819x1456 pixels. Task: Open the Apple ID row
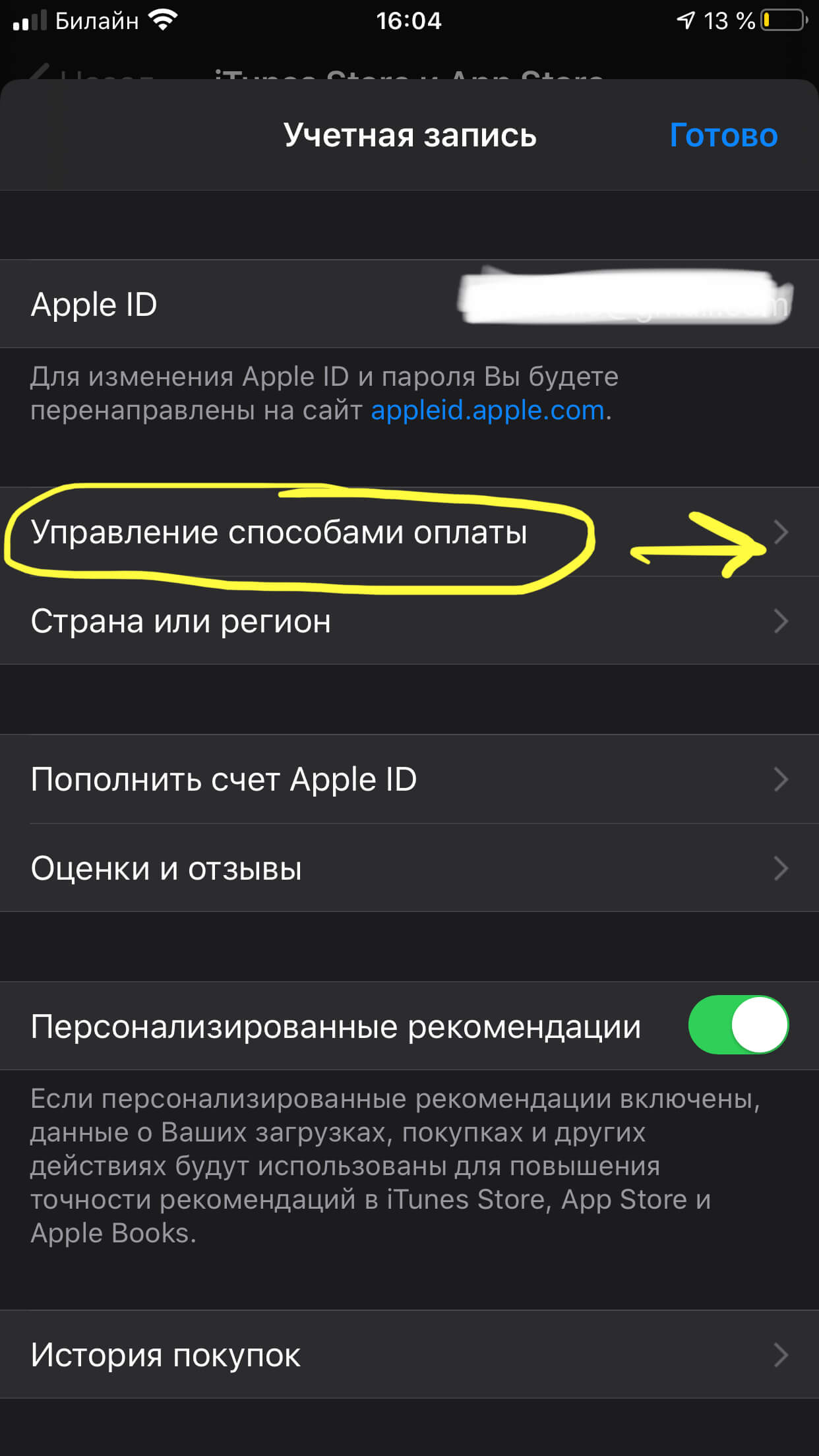(409, 305)
